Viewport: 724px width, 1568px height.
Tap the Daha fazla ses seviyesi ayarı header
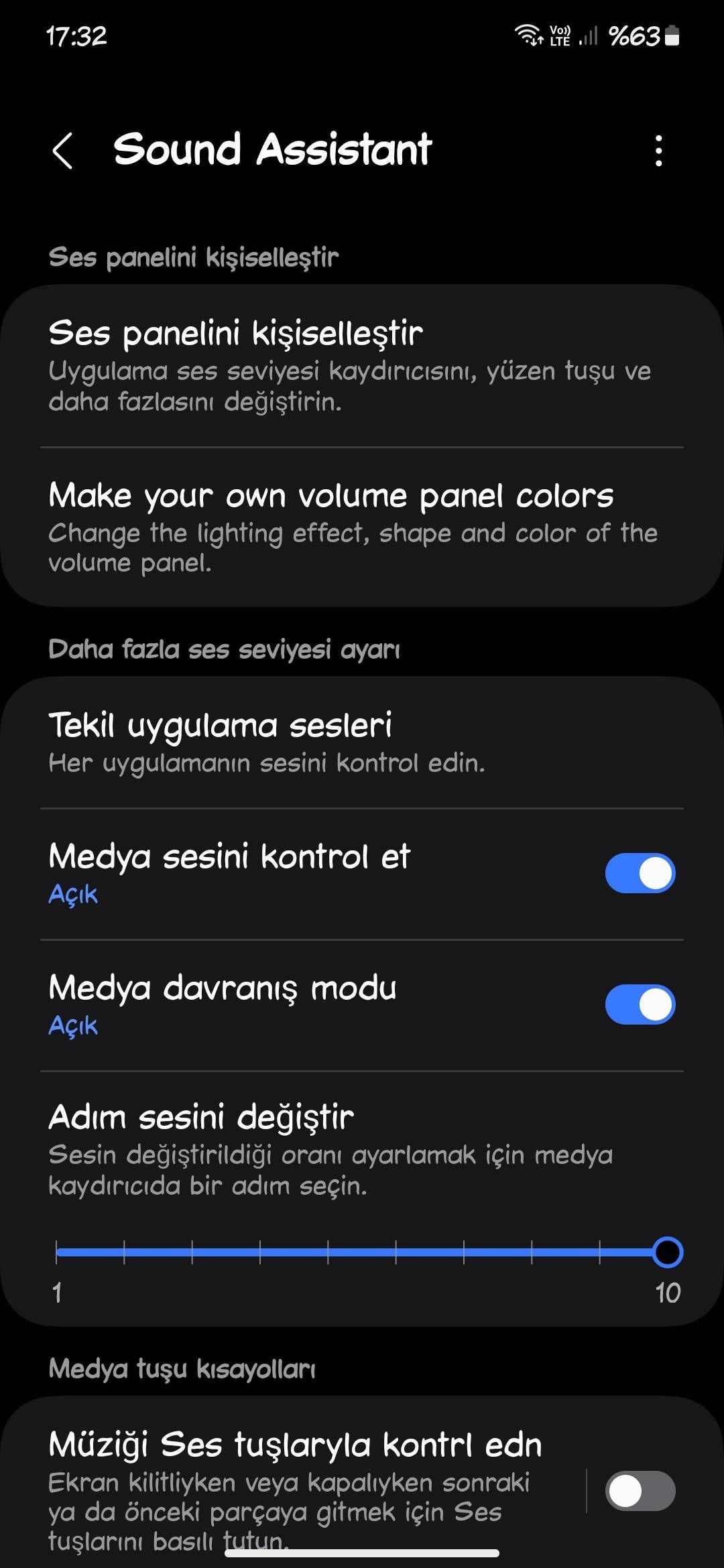[x=226, y=647]
